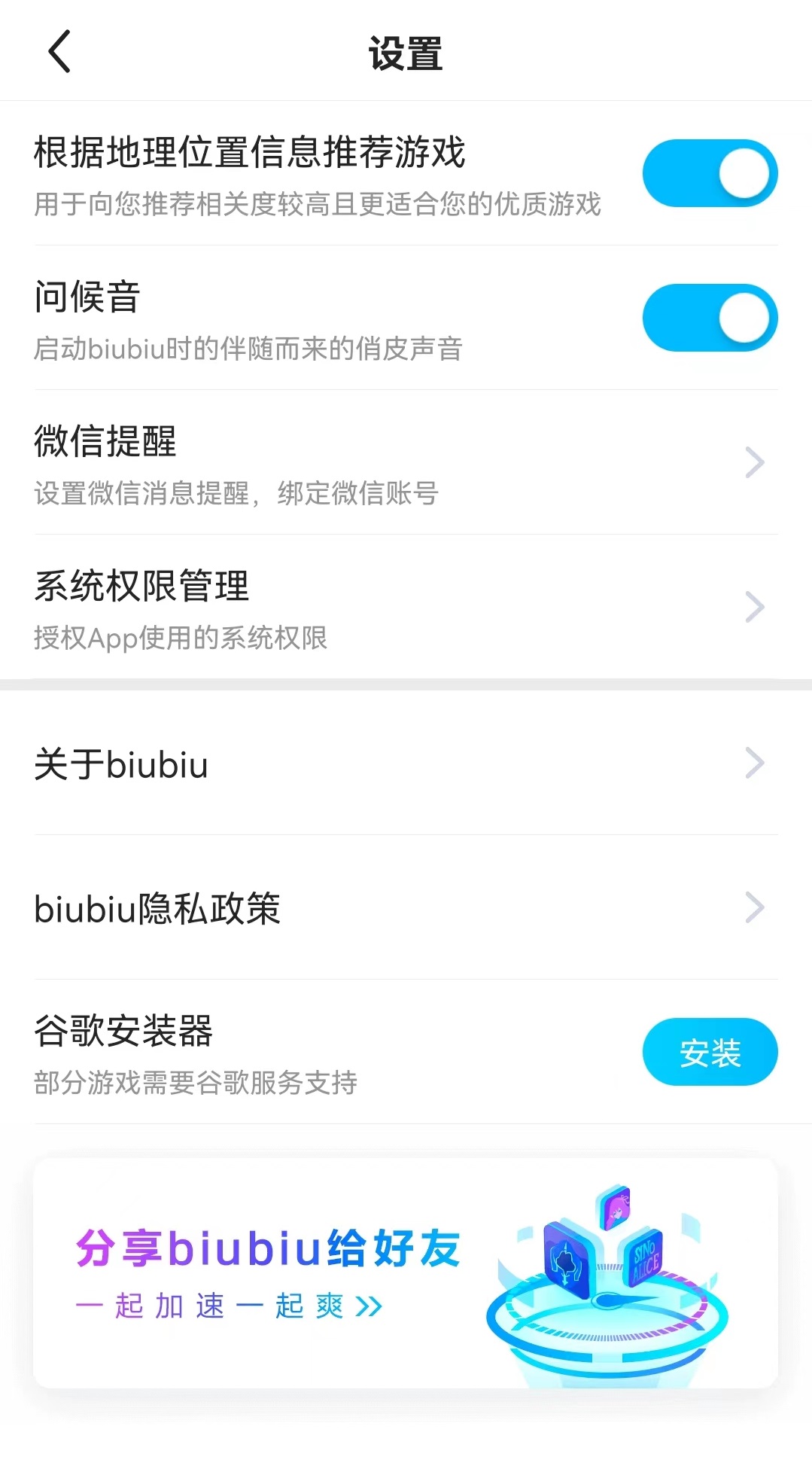Go back from the 设置 page
Image resolution: width=812 pixels, height=1472 pixels.
(59, 52)
